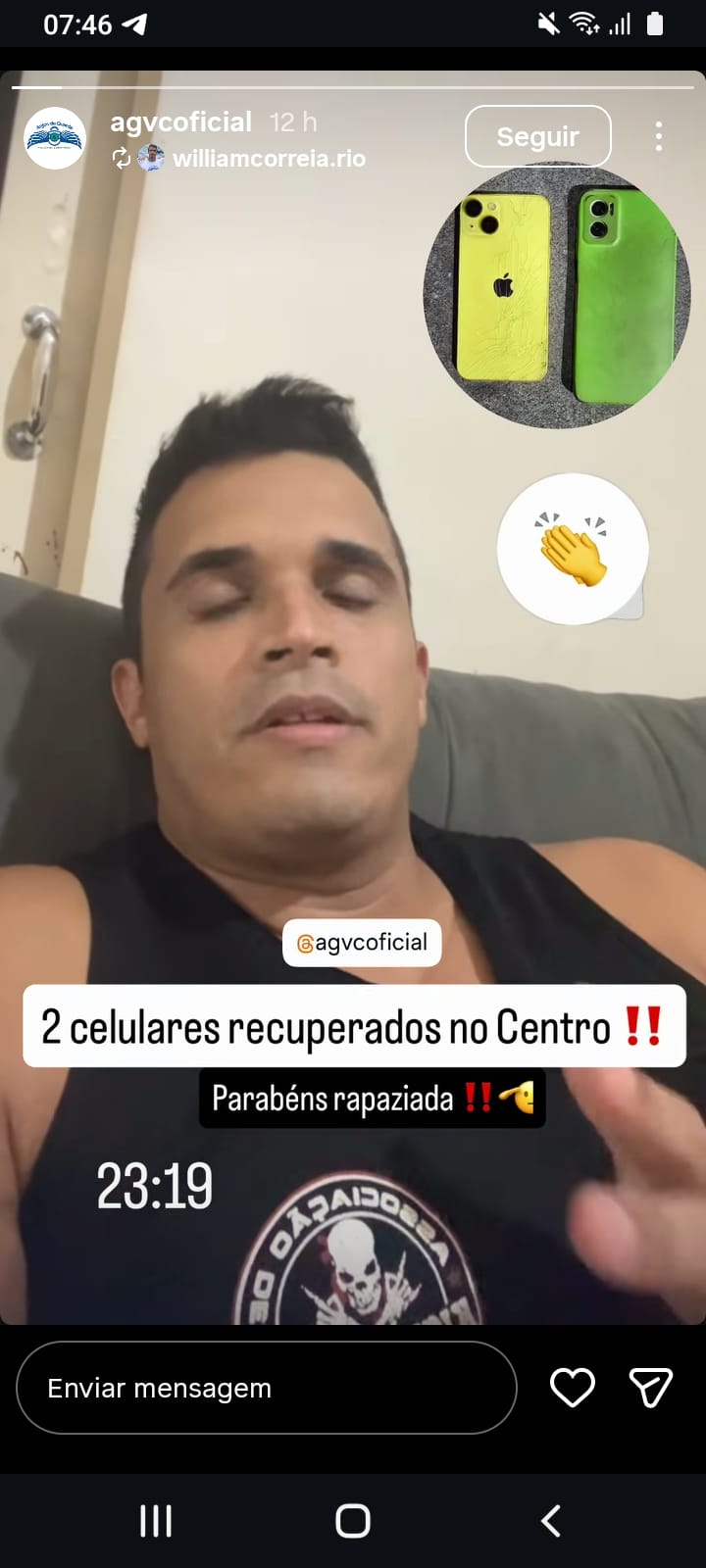This screenshot has width=706, height=1568.
Task: Follow agvcoficial with the Seguir button
Action: pyautogui.click(x=537, y=136)
